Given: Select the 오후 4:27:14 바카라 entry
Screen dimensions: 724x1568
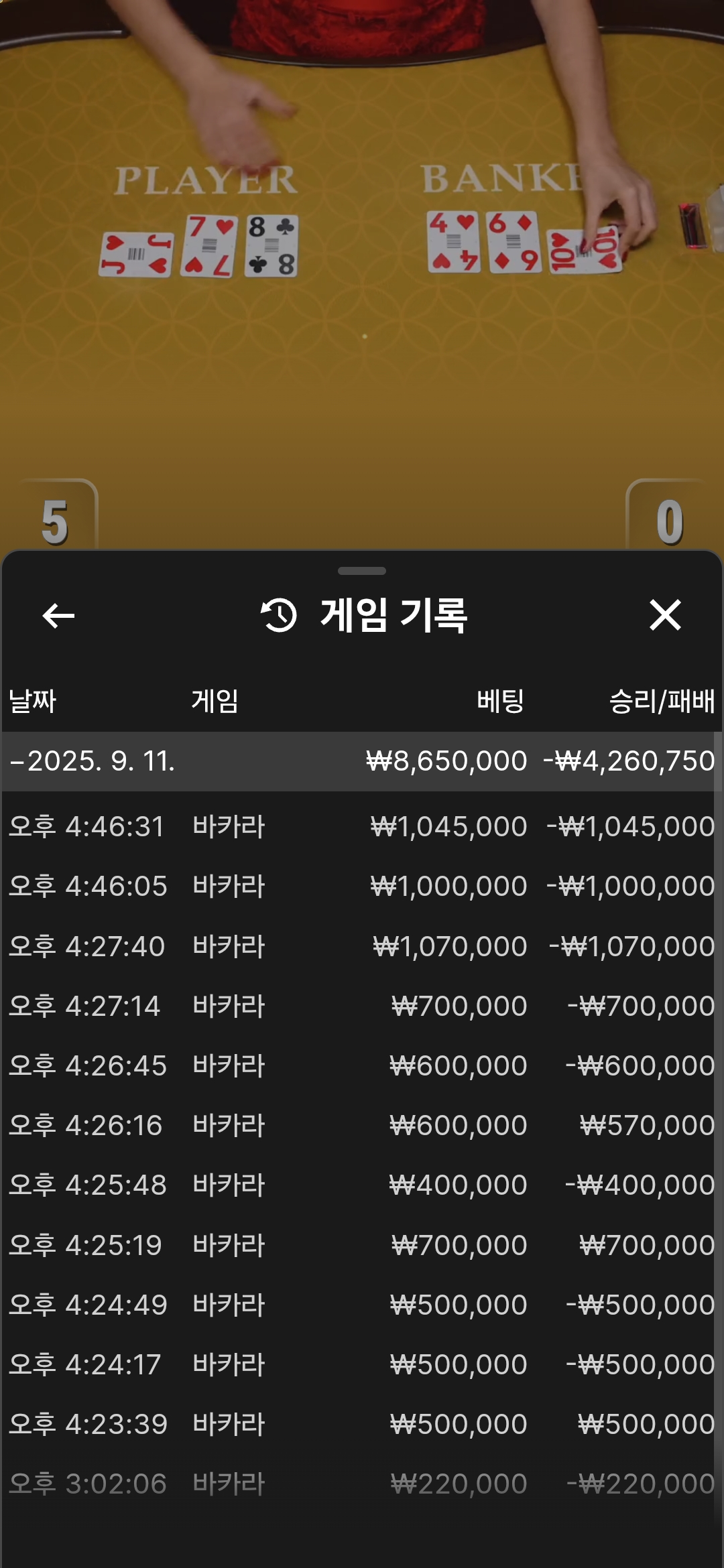Looking at the screenshot, I should (361, 1006).
